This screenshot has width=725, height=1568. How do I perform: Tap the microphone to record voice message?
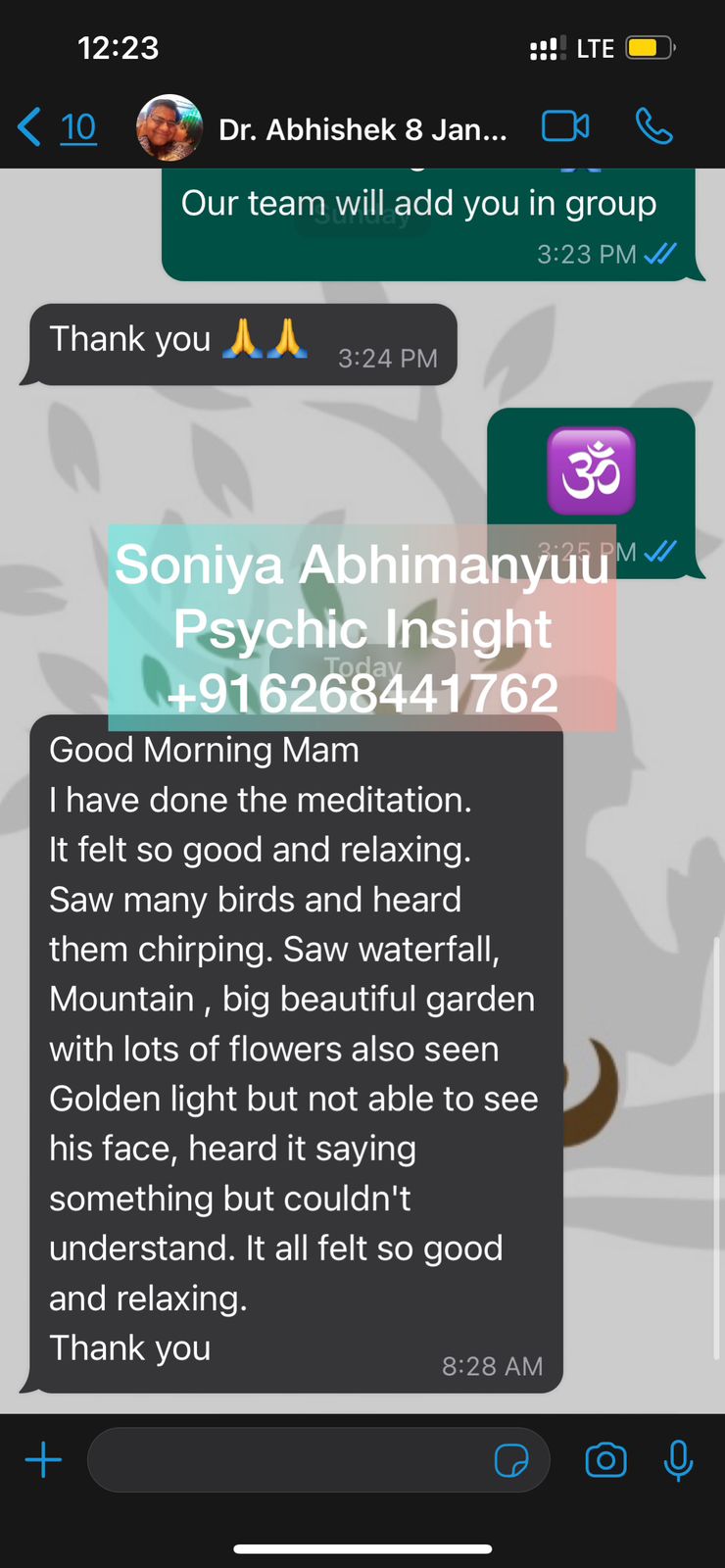[678, 1460]
